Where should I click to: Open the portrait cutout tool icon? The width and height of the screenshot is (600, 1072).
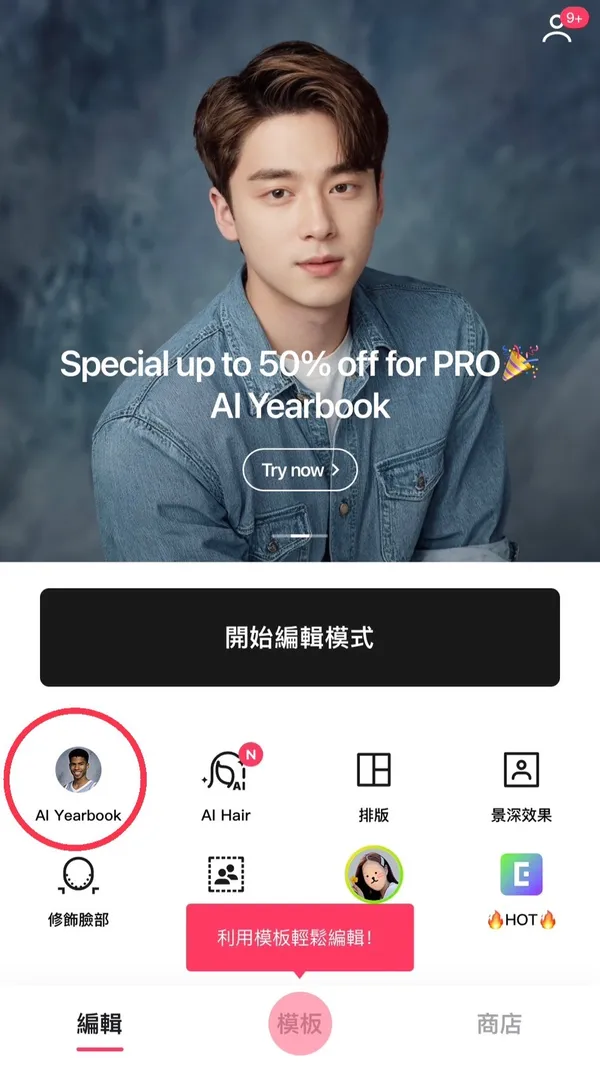[x=226, y=873]
